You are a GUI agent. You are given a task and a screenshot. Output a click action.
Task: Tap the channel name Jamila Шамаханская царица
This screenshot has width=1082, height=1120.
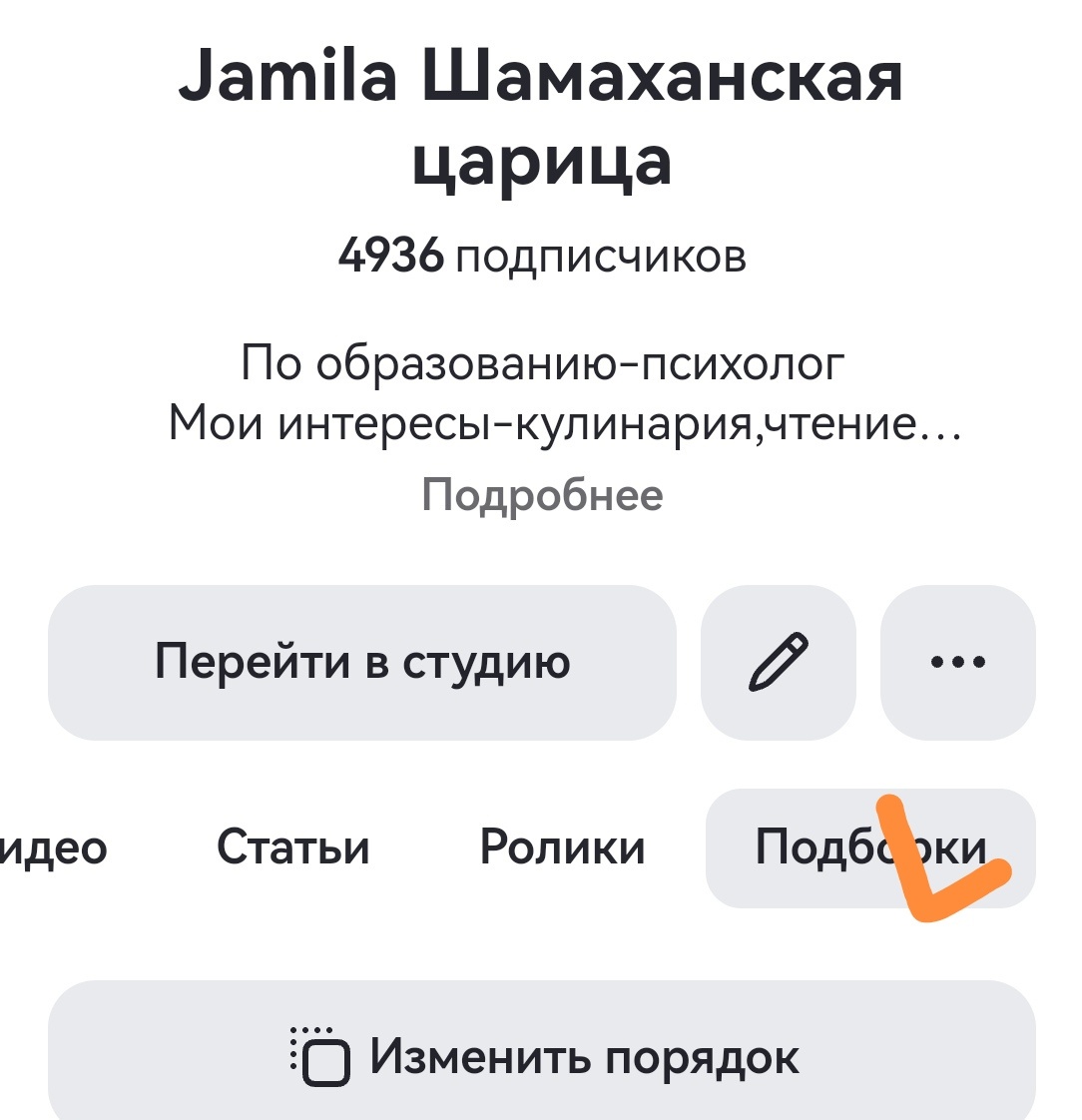click(x=541, y=120)
